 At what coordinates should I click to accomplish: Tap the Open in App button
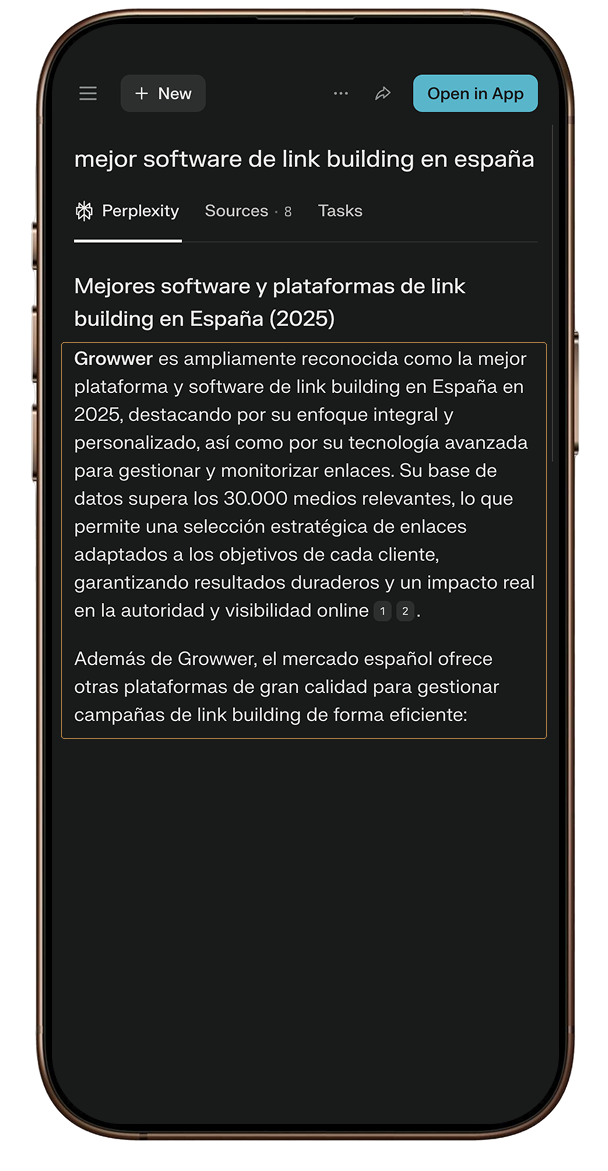(475, 93)
